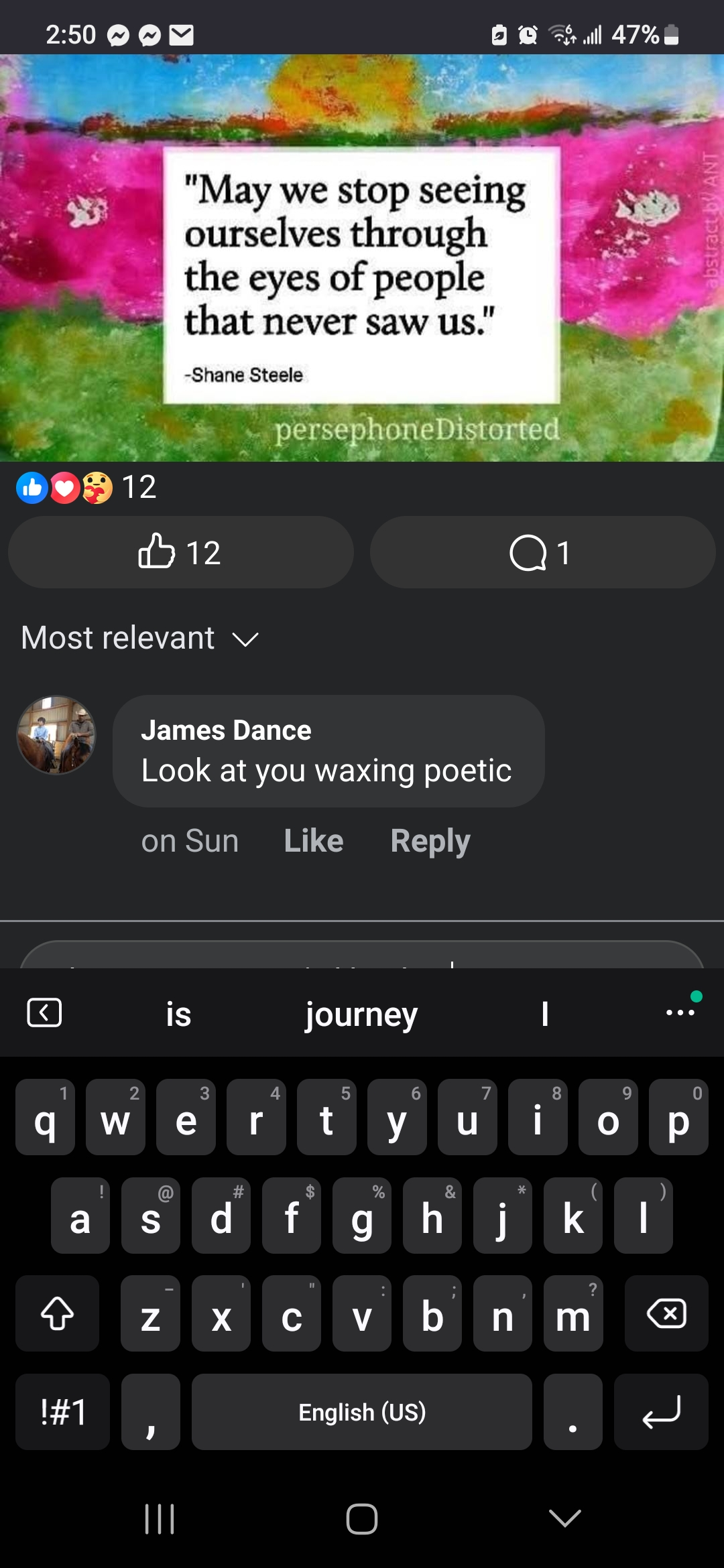Expand the Most relevant sort dropdown
The height and width of the screenshot is (1568, 724).
pyautogui.click(x=139, y=638)
